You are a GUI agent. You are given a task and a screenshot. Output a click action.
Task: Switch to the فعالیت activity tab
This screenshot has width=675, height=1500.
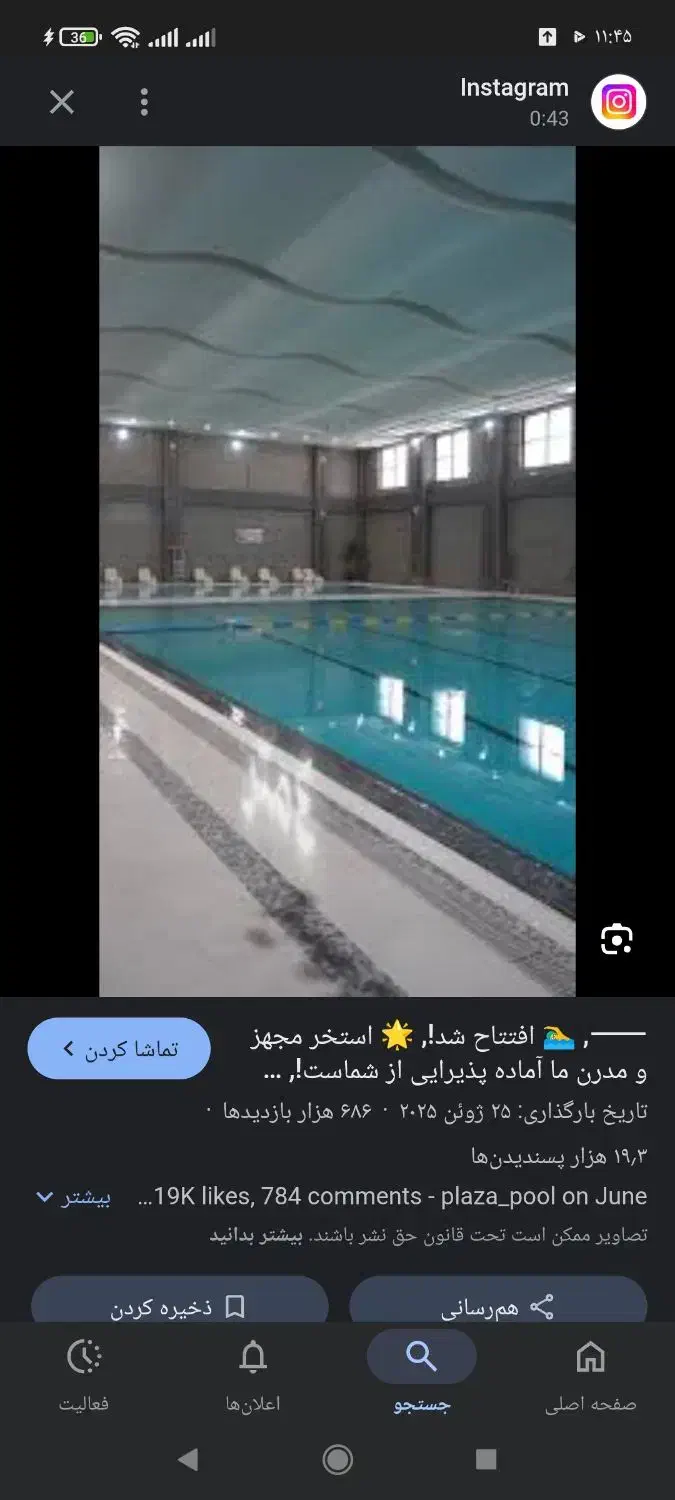[x=84, y=1376]
